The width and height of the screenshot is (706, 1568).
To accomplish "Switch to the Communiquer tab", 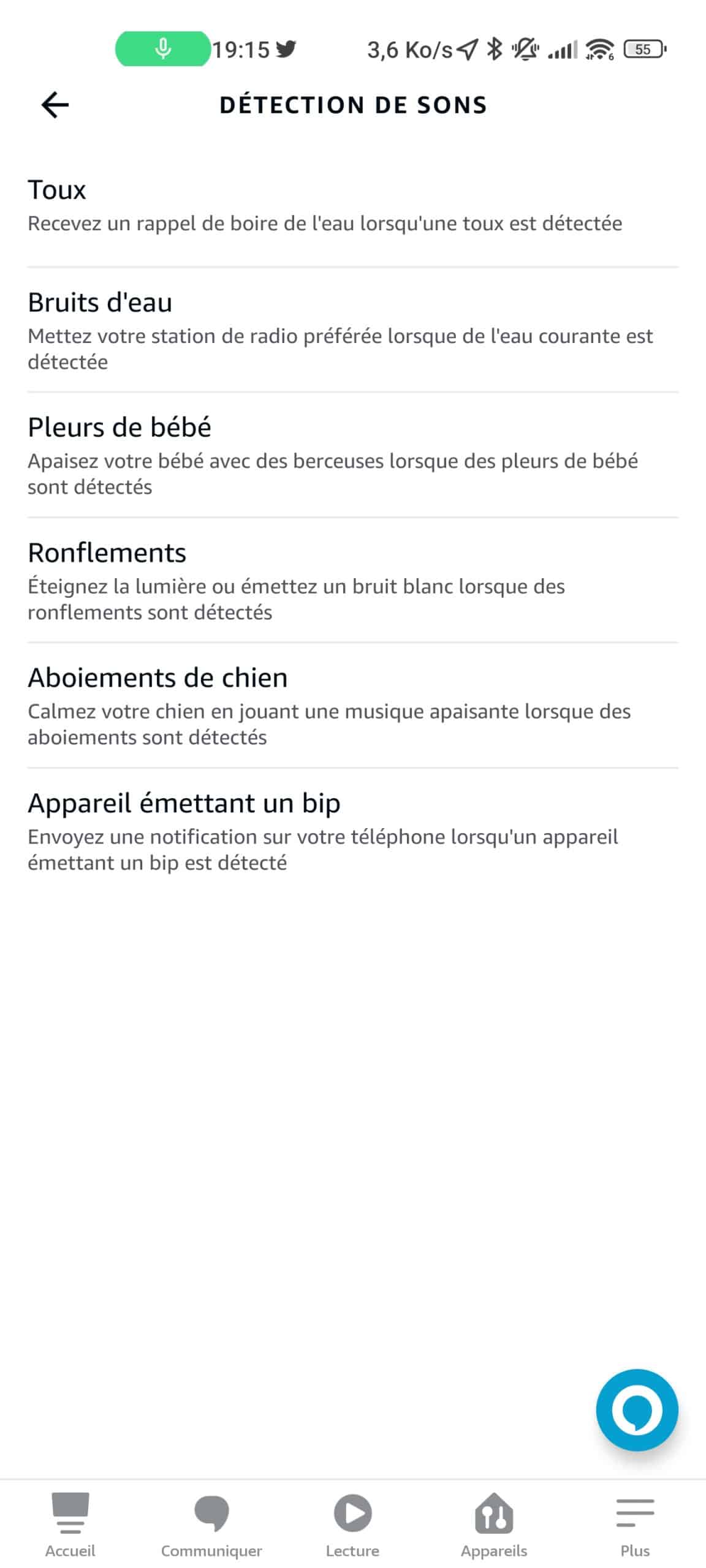I will click(211, 1525).
